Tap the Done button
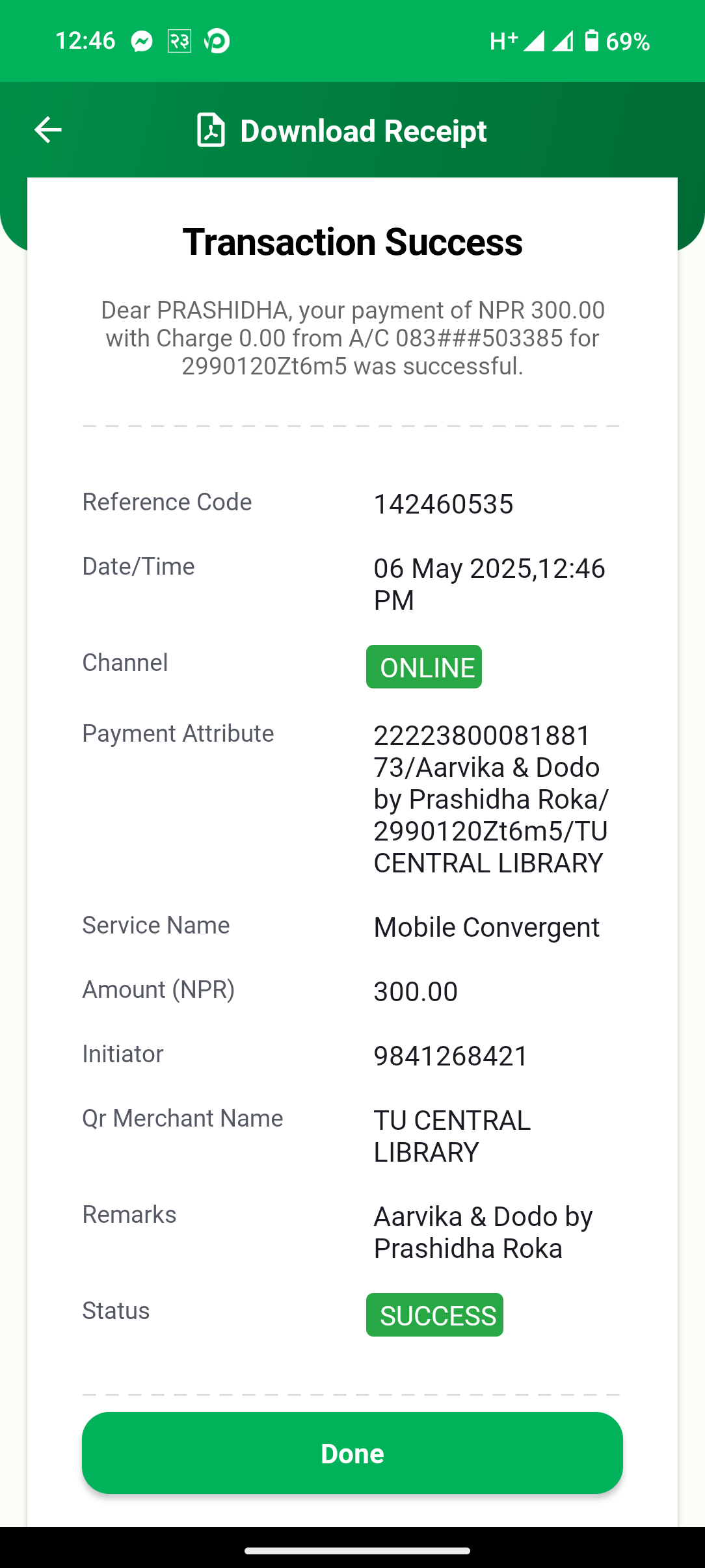 point(352,1453)
